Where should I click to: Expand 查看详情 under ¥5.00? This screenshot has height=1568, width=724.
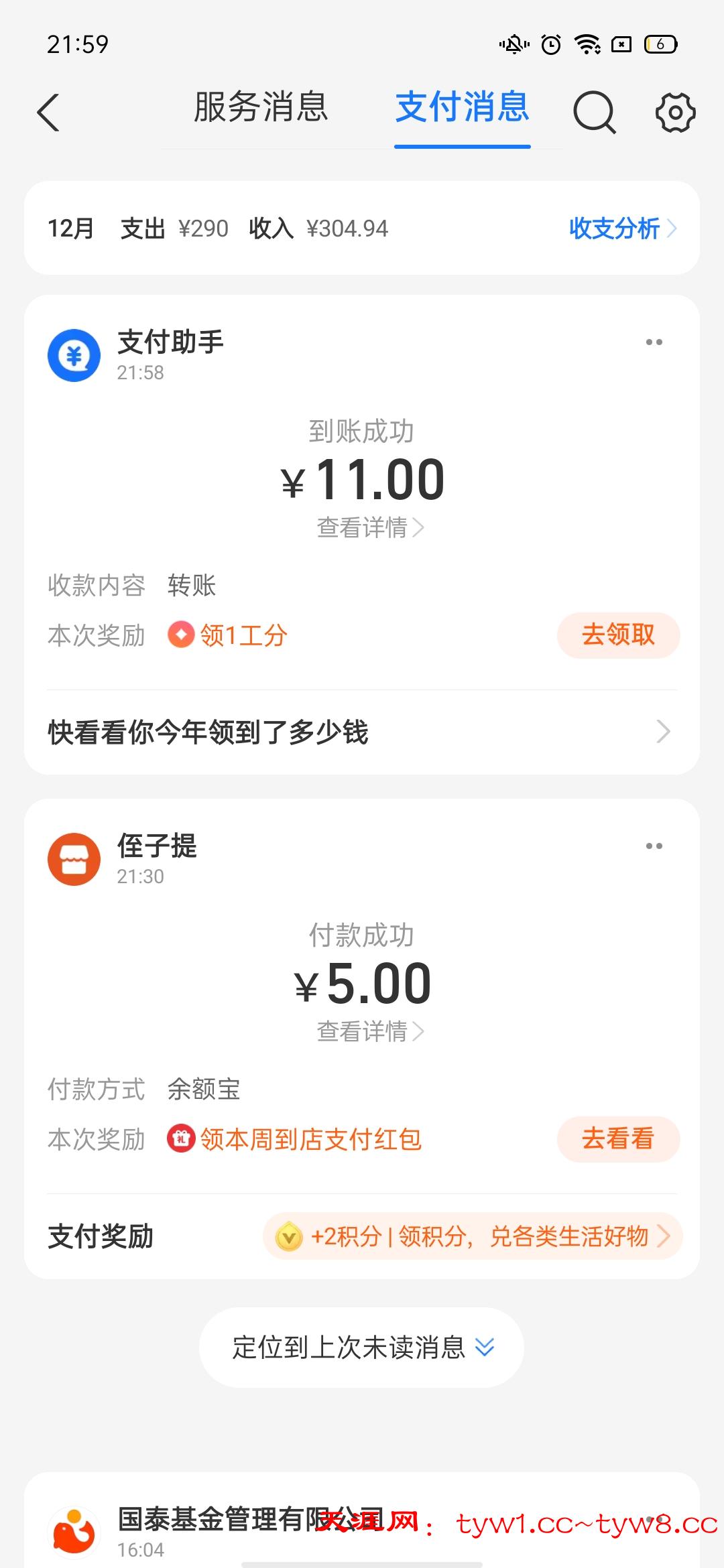point(369,1032)
